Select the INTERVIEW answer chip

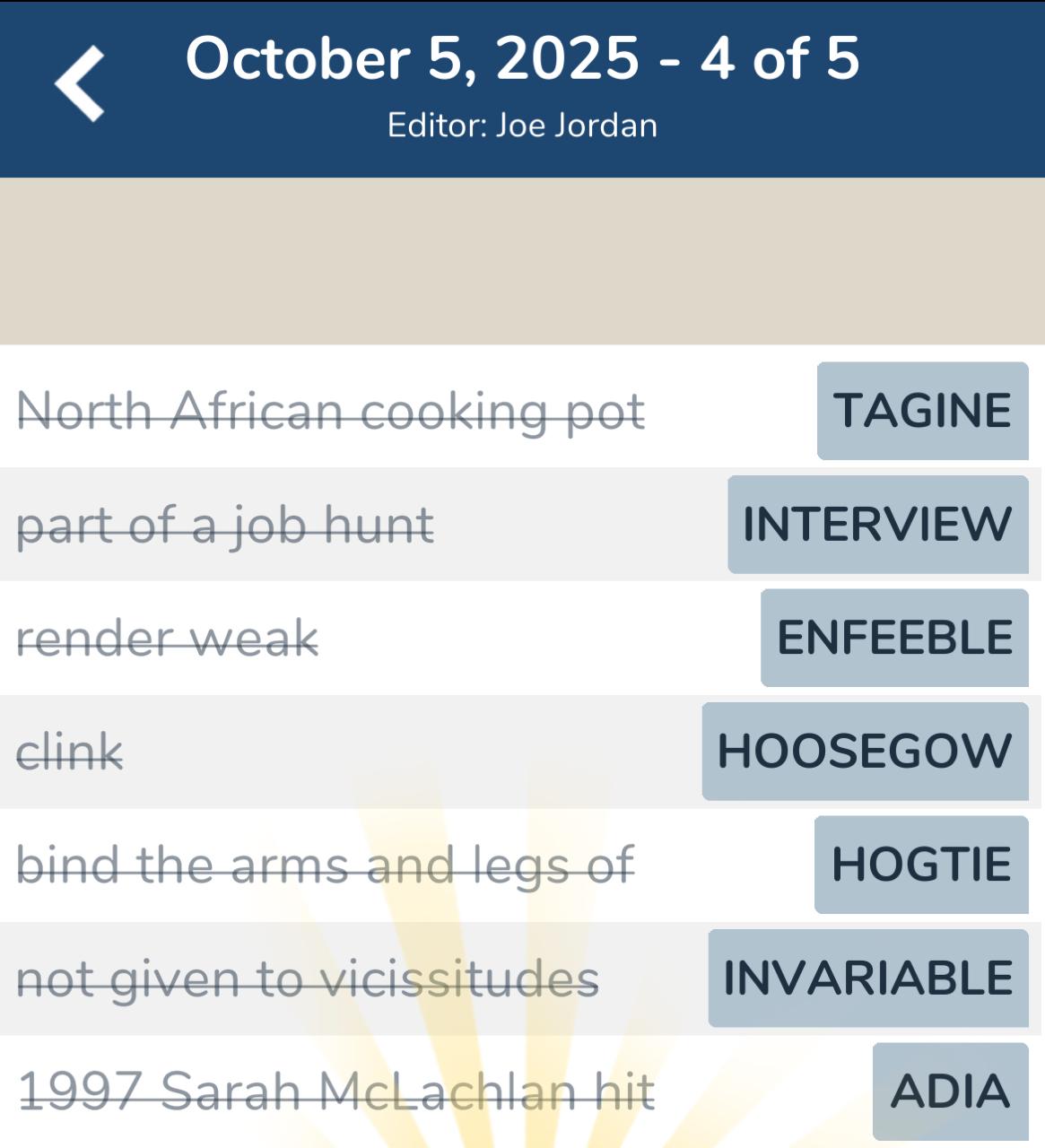click(877, 525)
